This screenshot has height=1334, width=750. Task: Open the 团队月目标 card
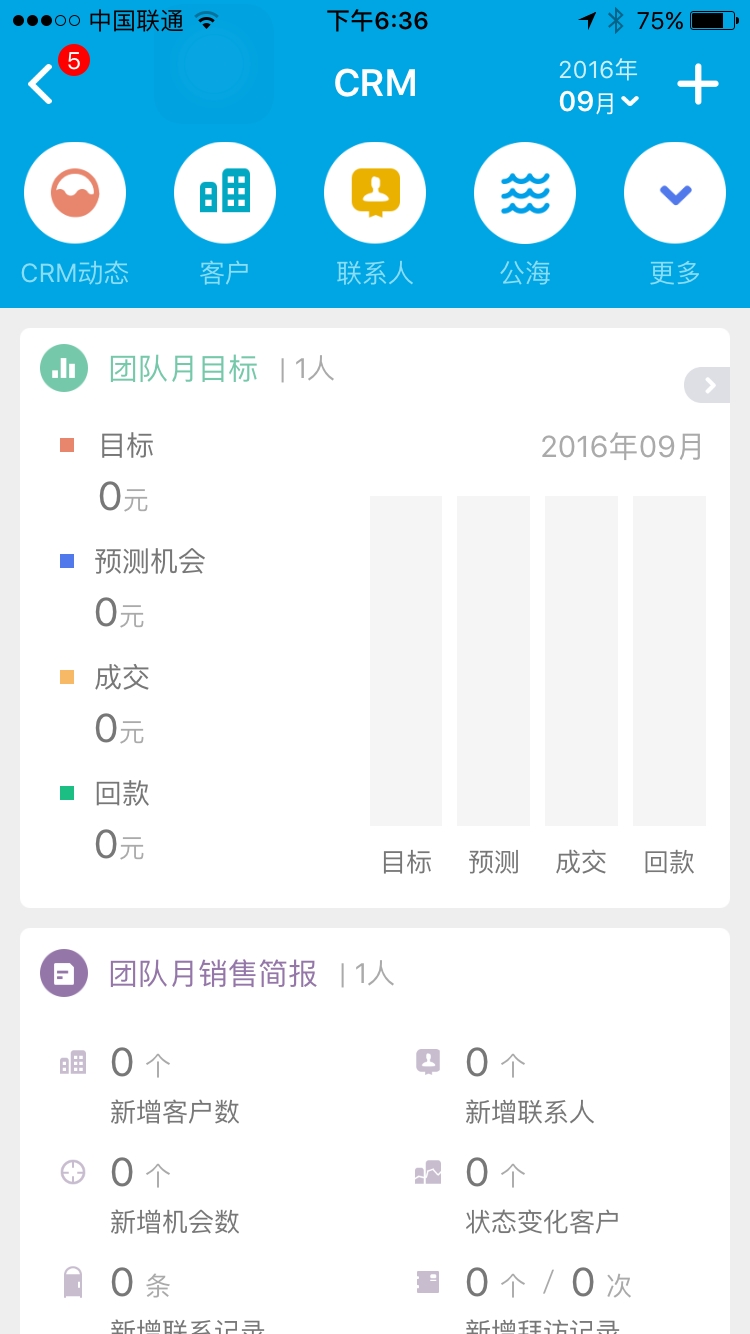pyautogui.click(x=184, y=369)
